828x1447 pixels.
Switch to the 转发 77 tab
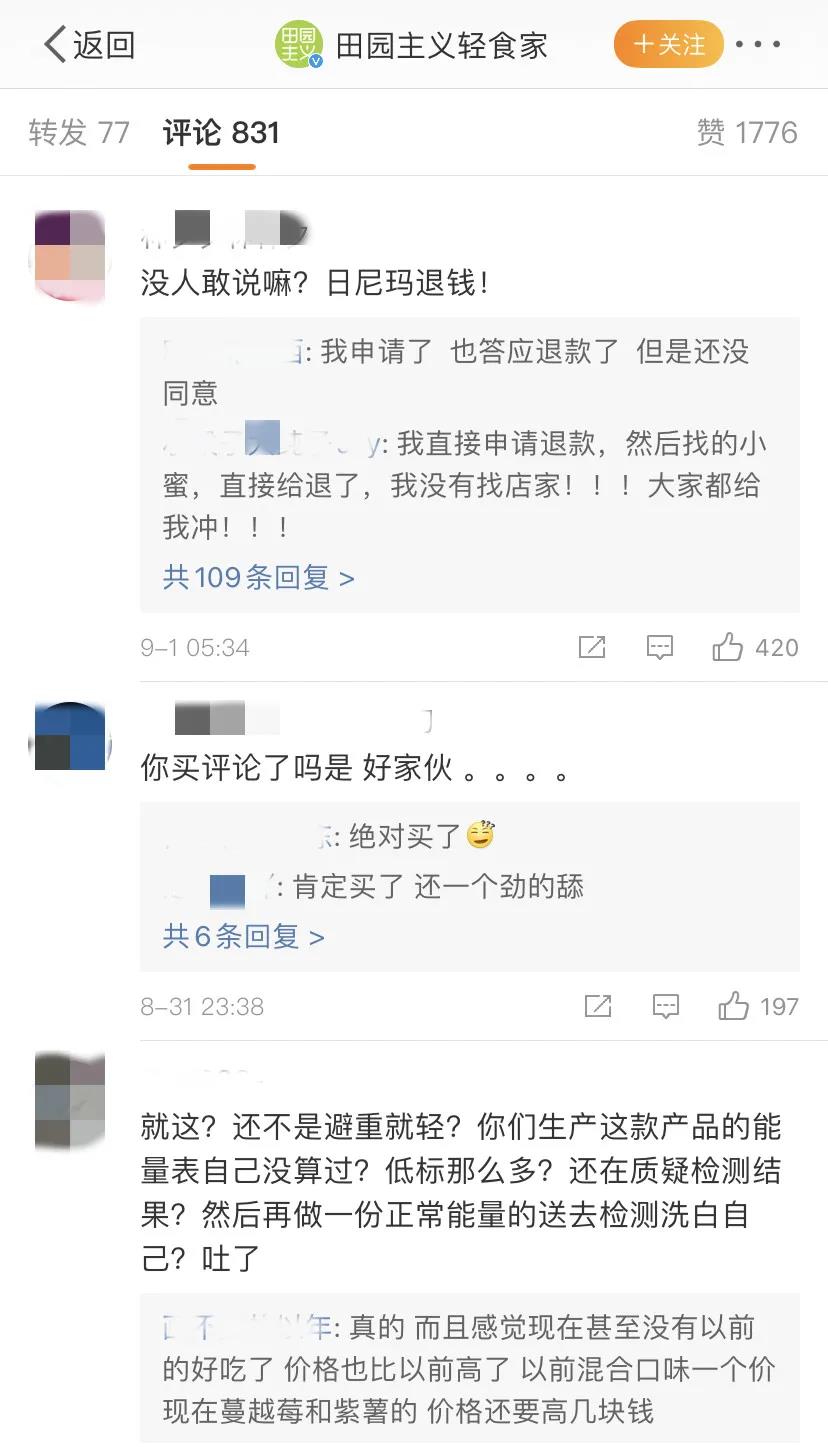click(79, 132)
